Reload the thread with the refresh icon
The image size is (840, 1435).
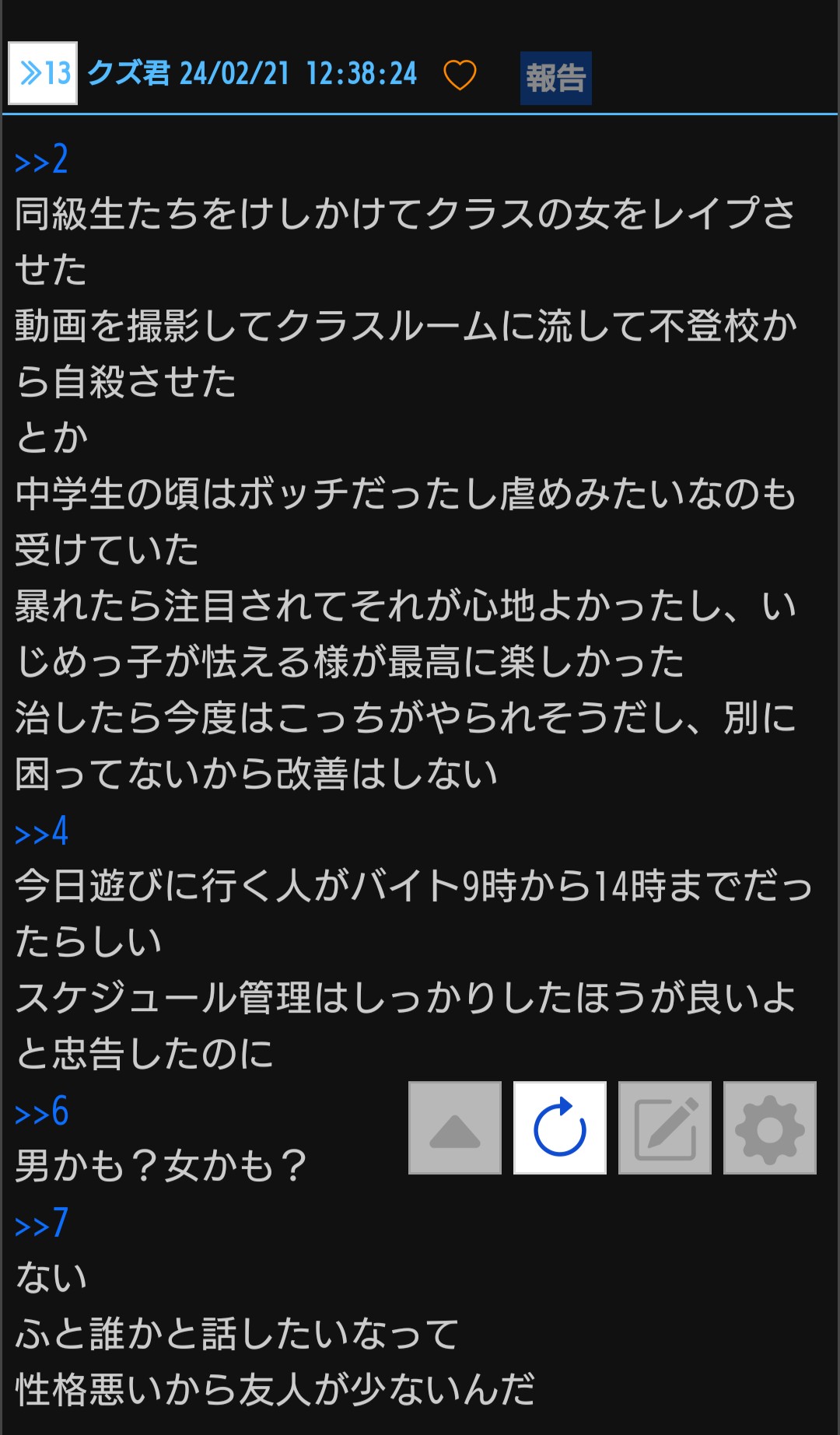pos(560,1128)
